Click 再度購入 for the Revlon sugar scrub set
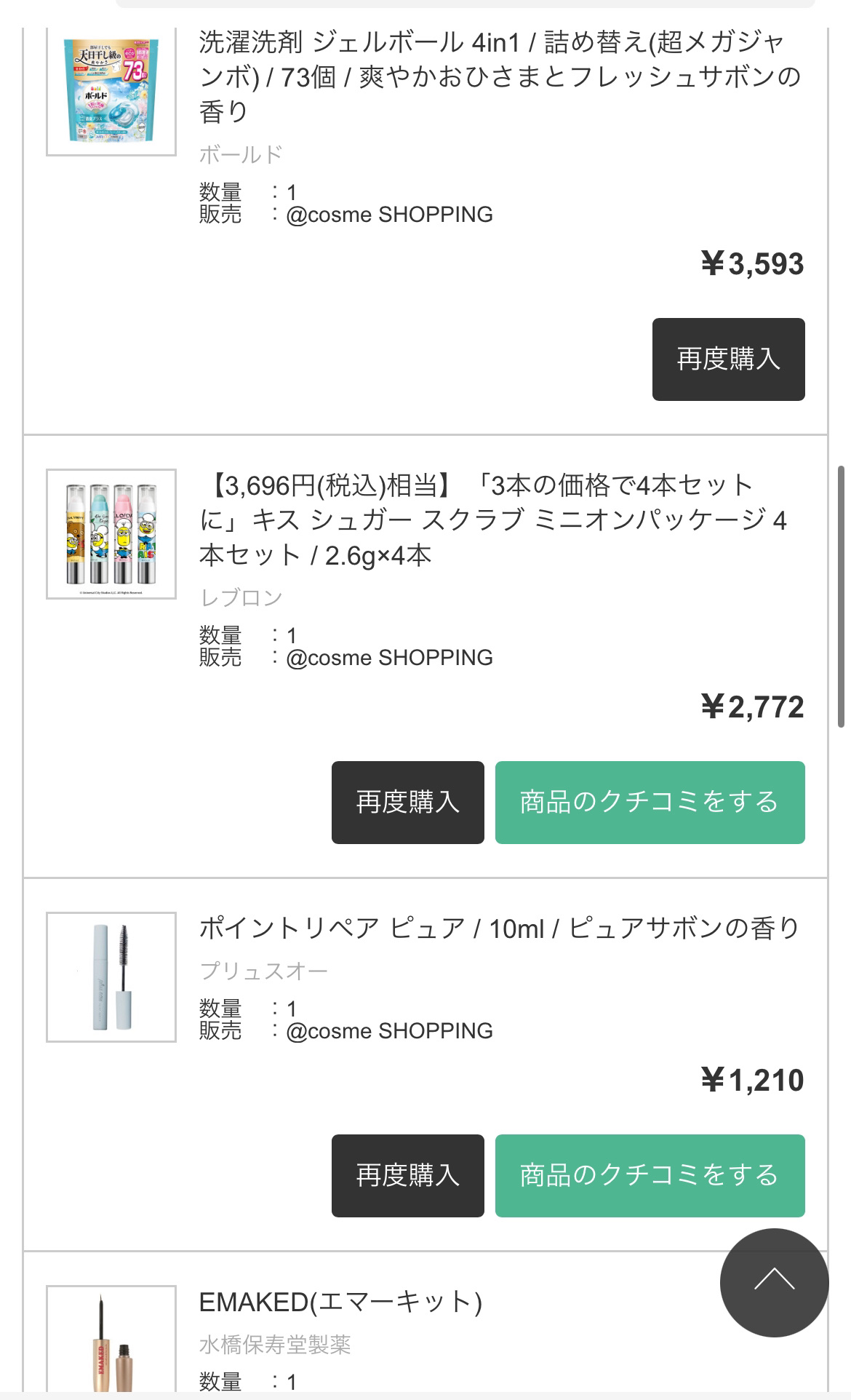851x1400 pixels. (x=407, y=801)
